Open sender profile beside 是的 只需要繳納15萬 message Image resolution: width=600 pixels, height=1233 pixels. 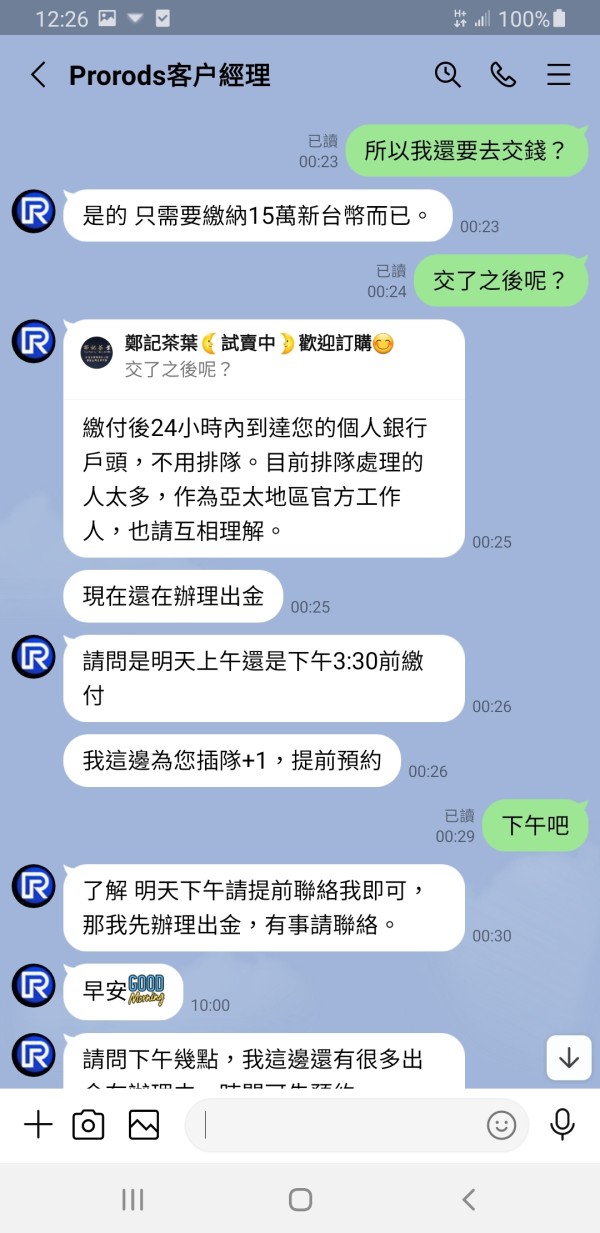(33, 211)
